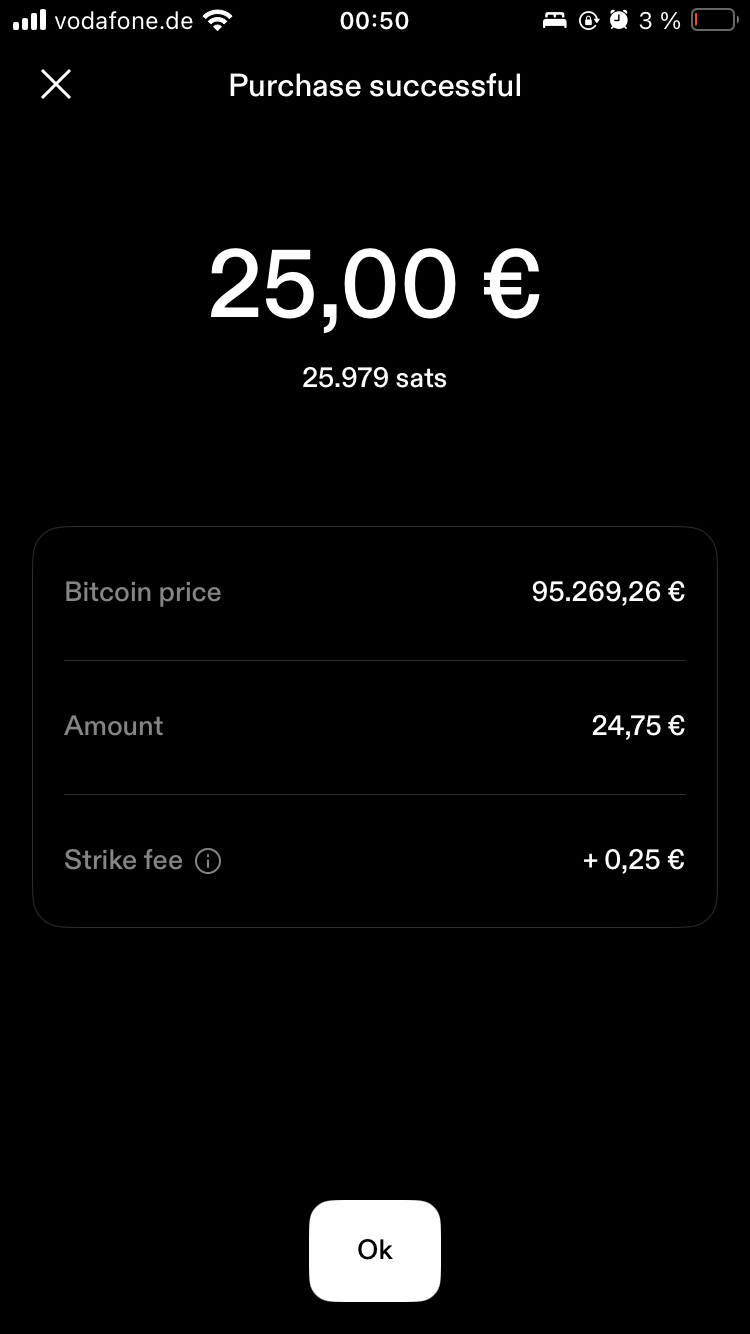Viewport: 750px width, 1334px height.
Task: Open the Strike fee info icon
Action: [x=208, y=861]
